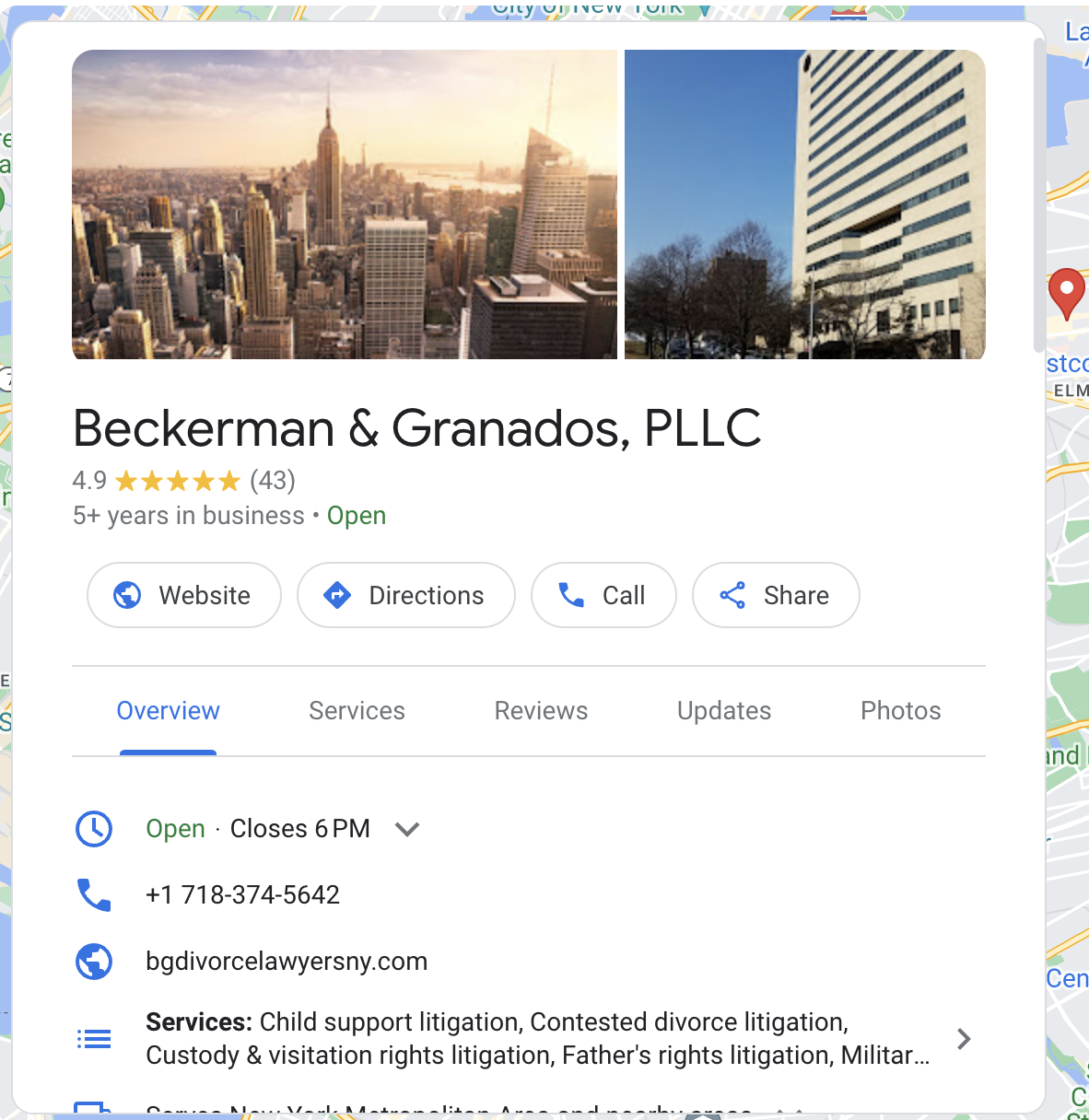Select the Overview tab
Image resolution: width=1089 pixels, height=1120 pixels.
pyautogui.click(x=168, y=711)
